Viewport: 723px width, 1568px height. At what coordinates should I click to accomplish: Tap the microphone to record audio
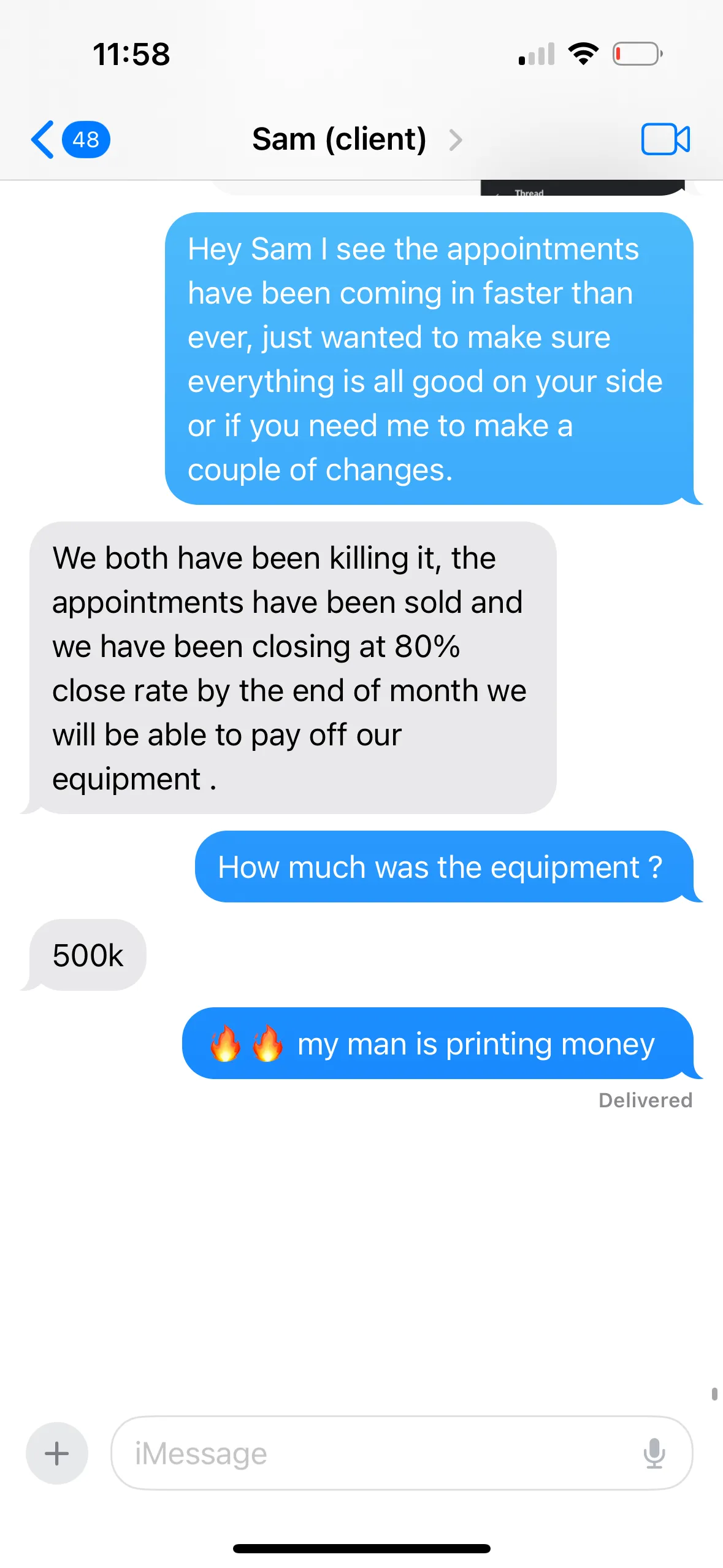point(654,1453)
